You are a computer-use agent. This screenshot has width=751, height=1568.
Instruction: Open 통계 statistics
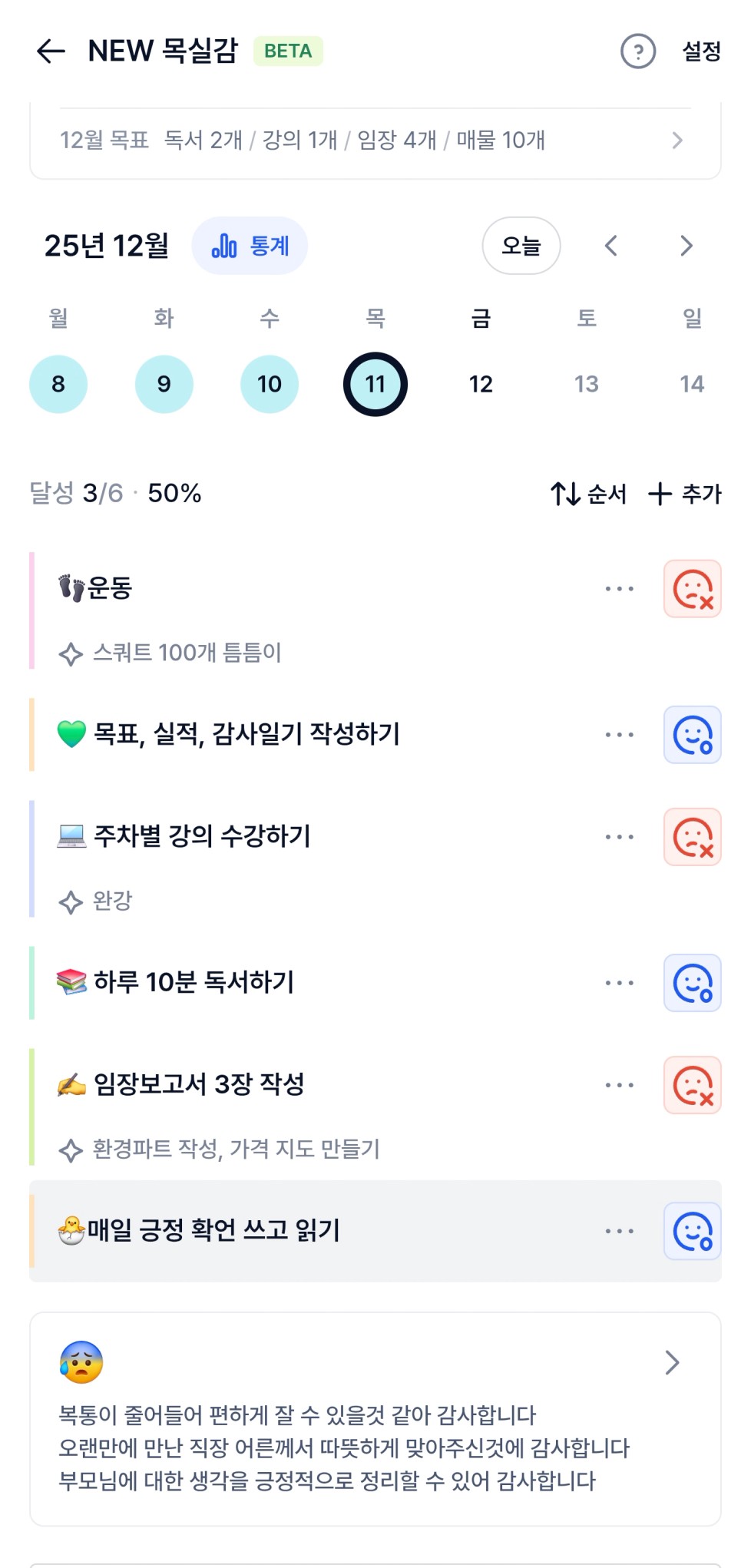click(x=250, y=246)
